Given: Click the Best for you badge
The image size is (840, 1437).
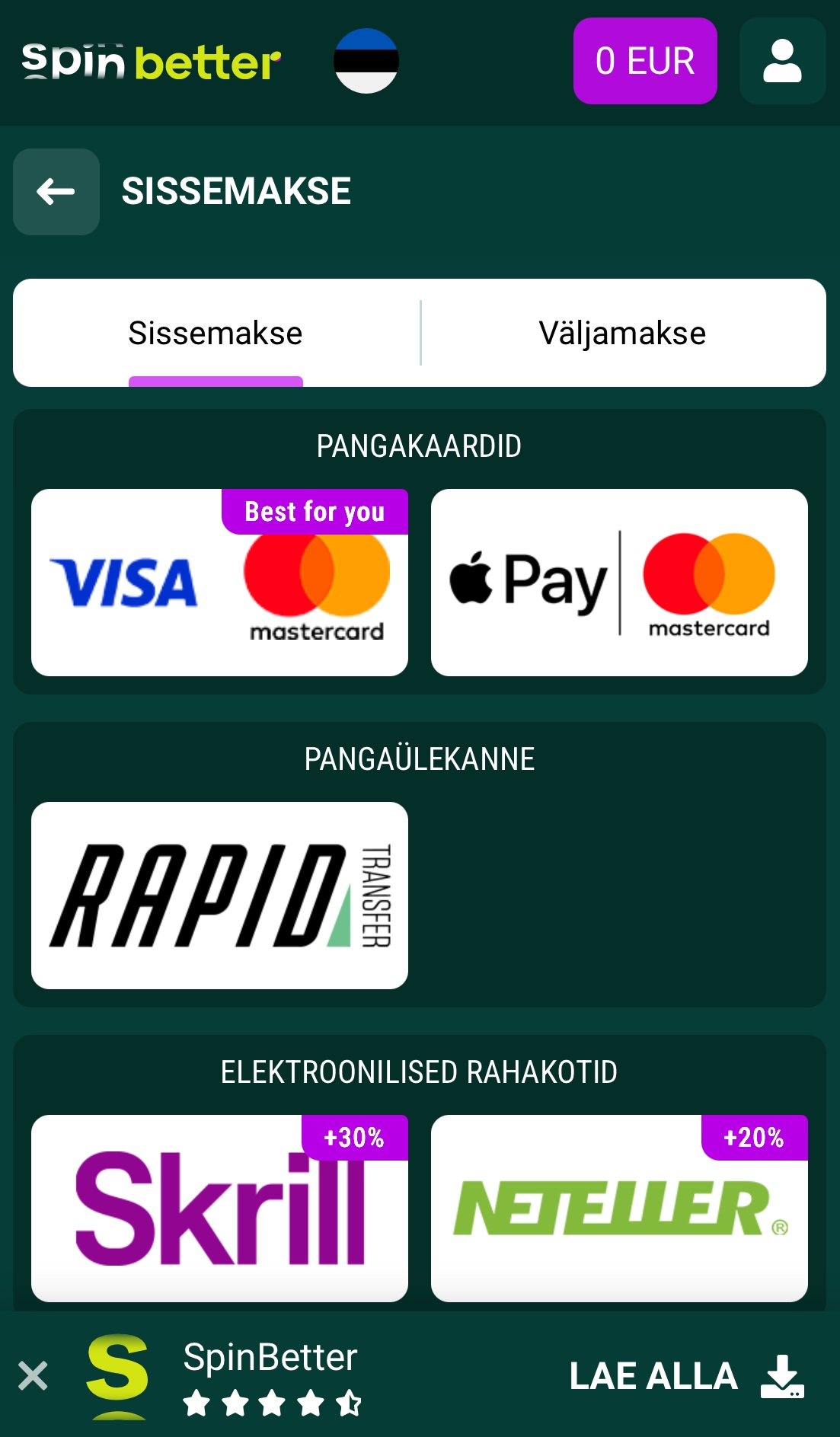Looking at the screenshot, I should click(315, 511).
